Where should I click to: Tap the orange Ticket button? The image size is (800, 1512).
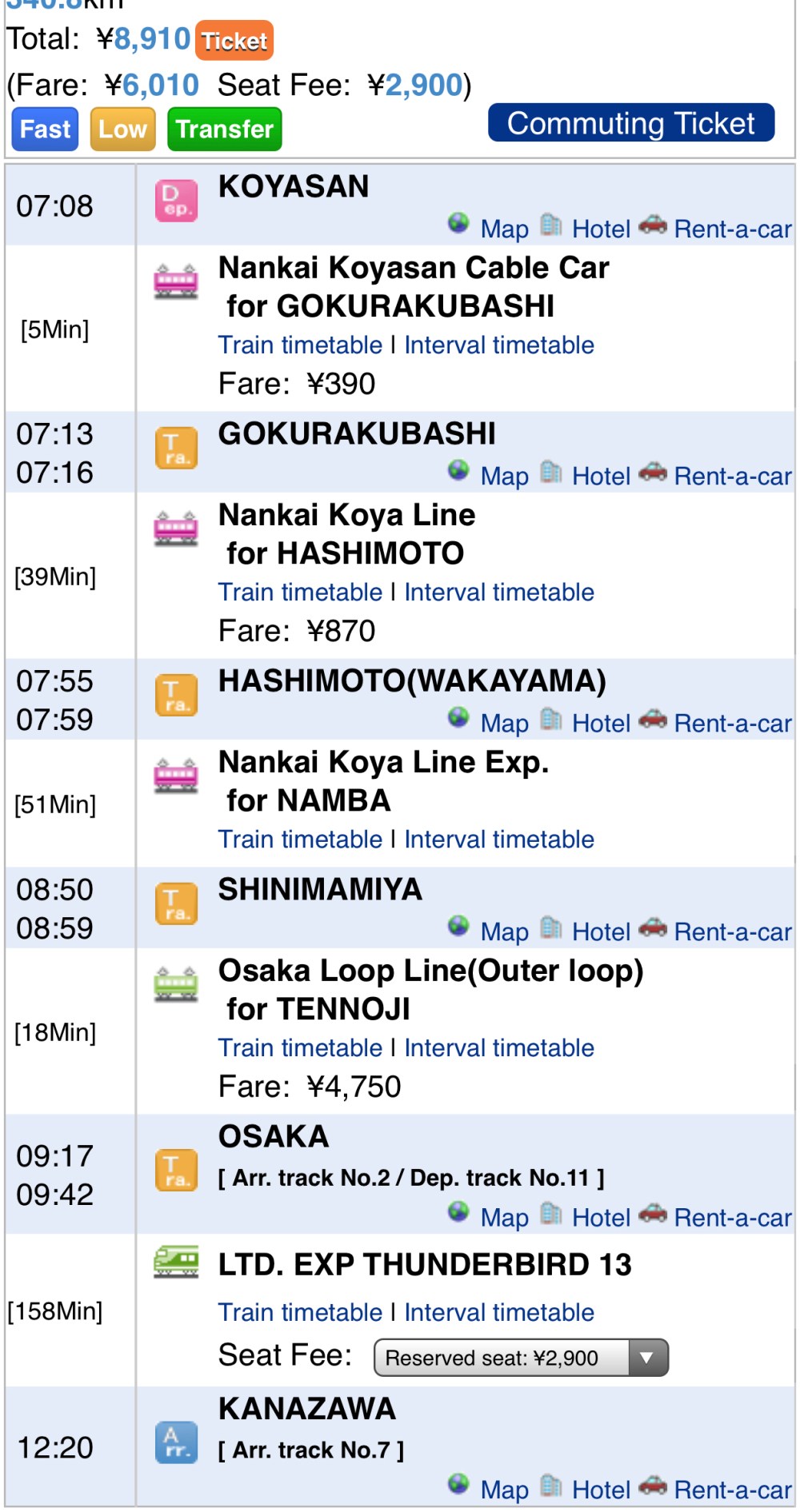[234, 41]
